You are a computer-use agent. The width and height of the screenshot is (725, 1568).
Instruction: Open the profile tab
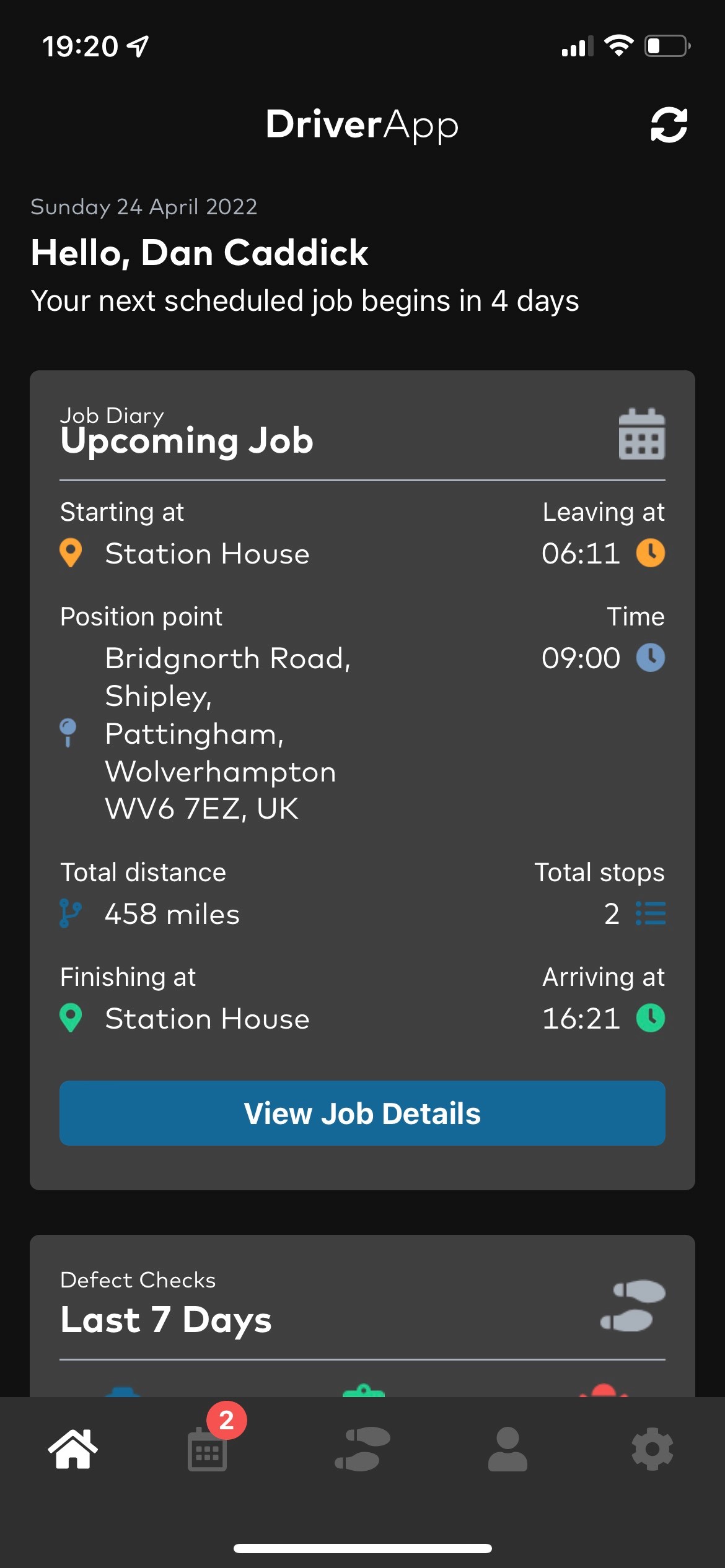tap(507, 1449)
